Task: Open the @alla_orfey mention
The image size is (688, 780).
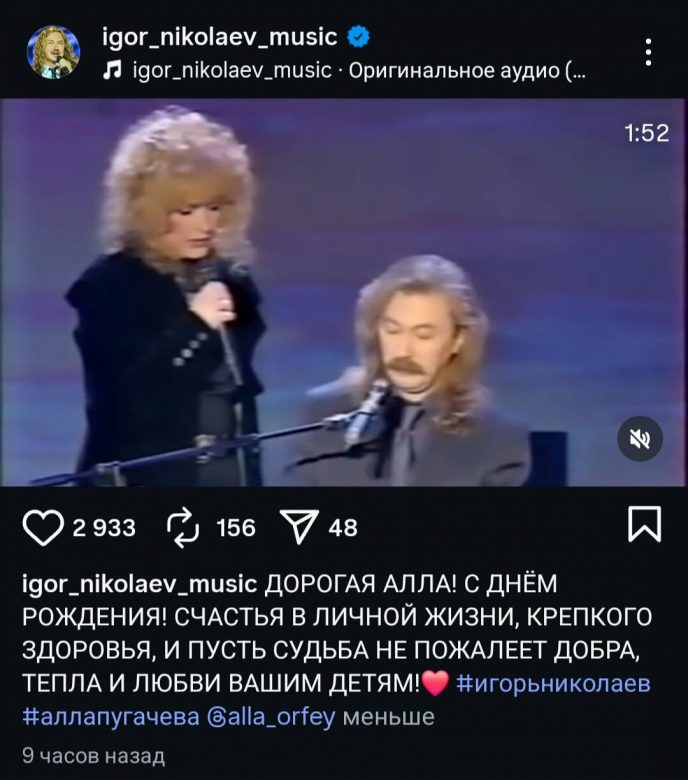Action: coord(270,717)
